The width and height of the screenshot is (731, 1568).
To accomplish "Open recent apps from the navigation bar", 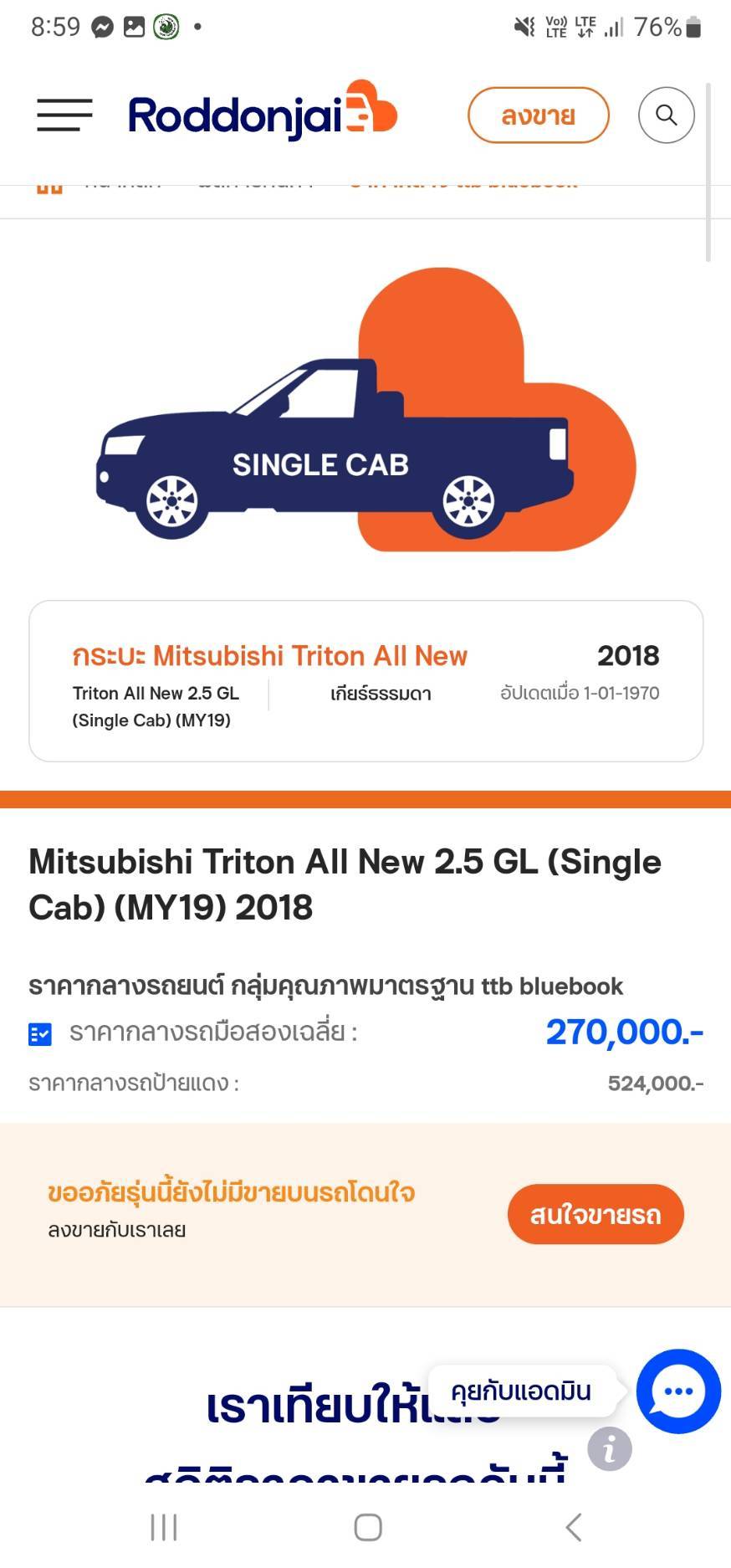I will pos(164,1527).
